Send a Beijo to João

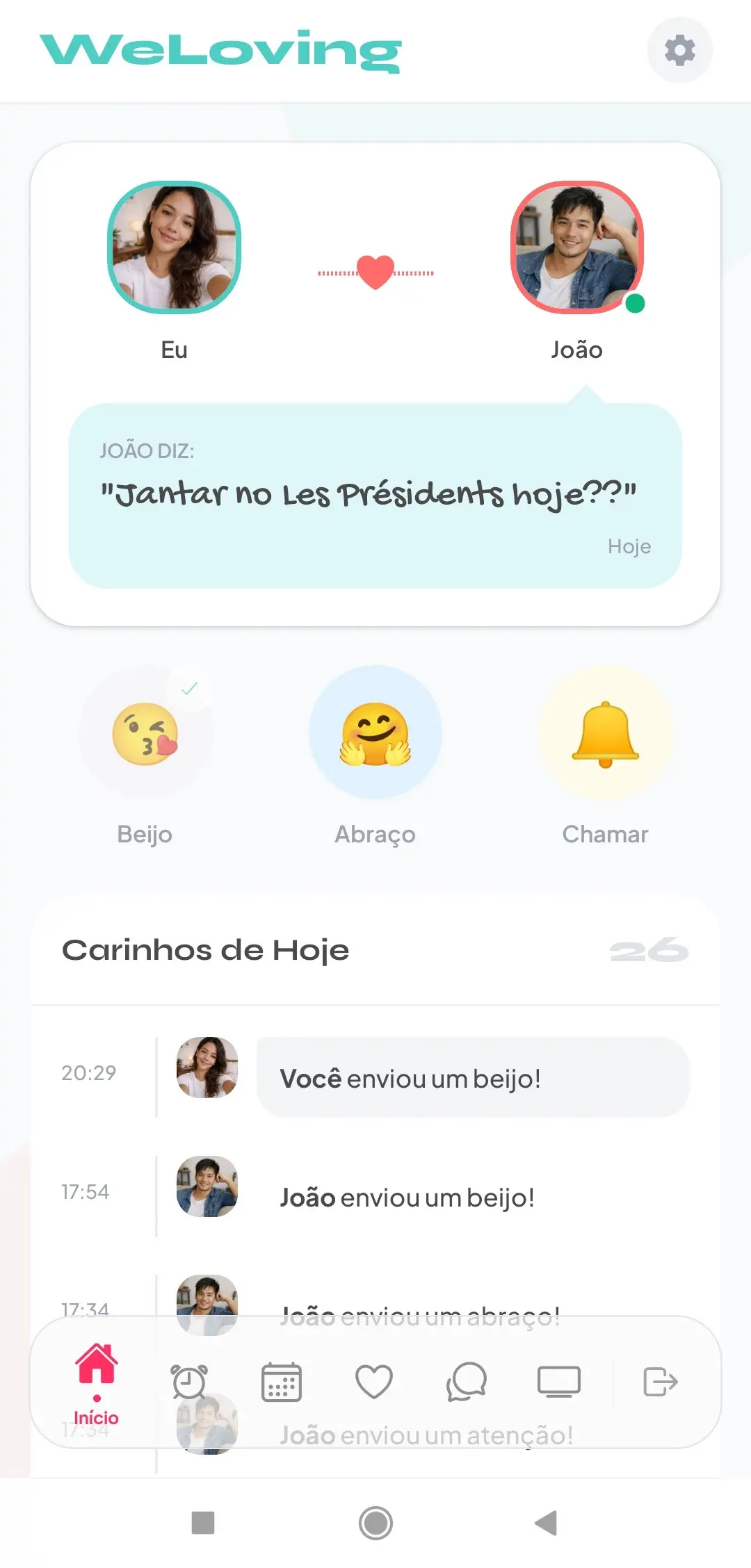click(x=145, y=733)
